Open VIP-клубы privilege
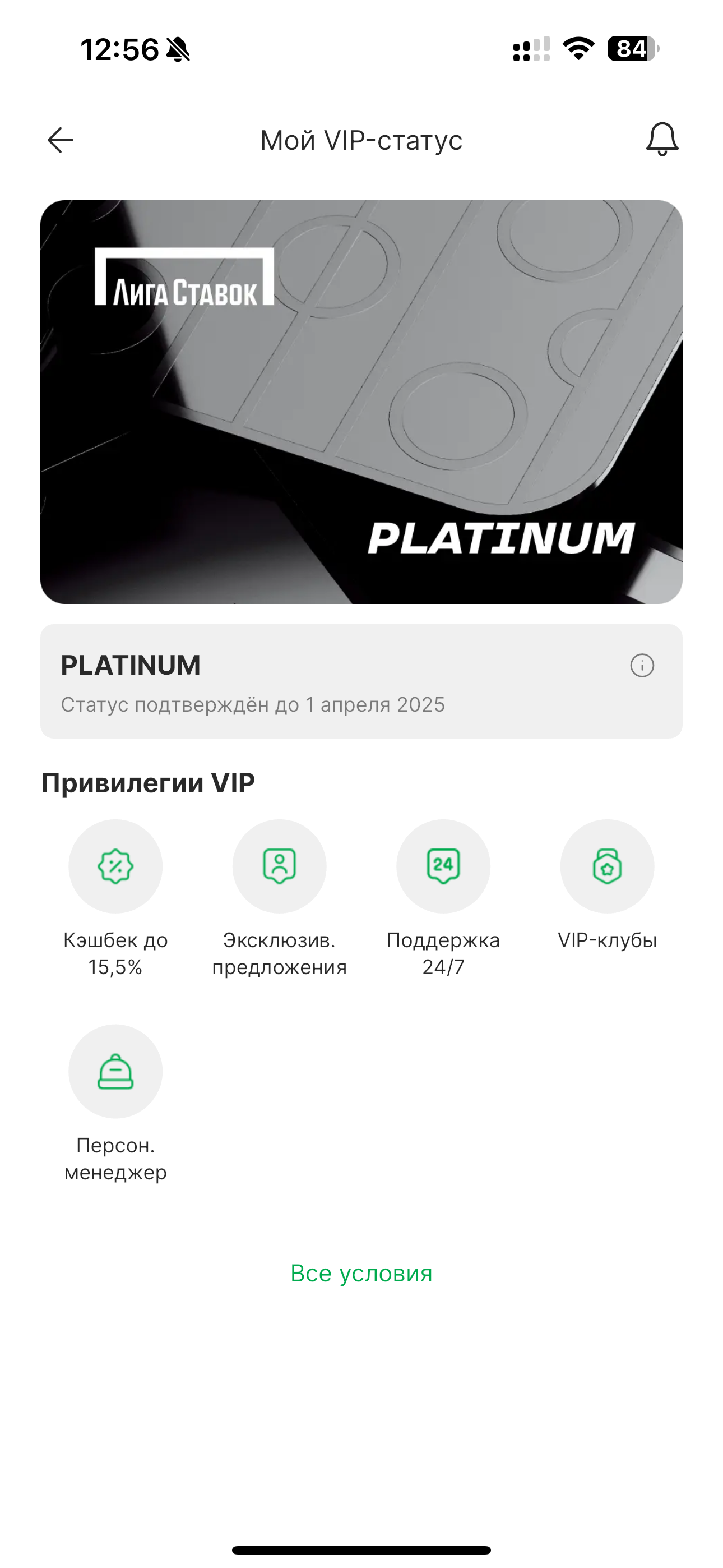Viewport: 723px width, 1568px height. [x=607, y=866]
